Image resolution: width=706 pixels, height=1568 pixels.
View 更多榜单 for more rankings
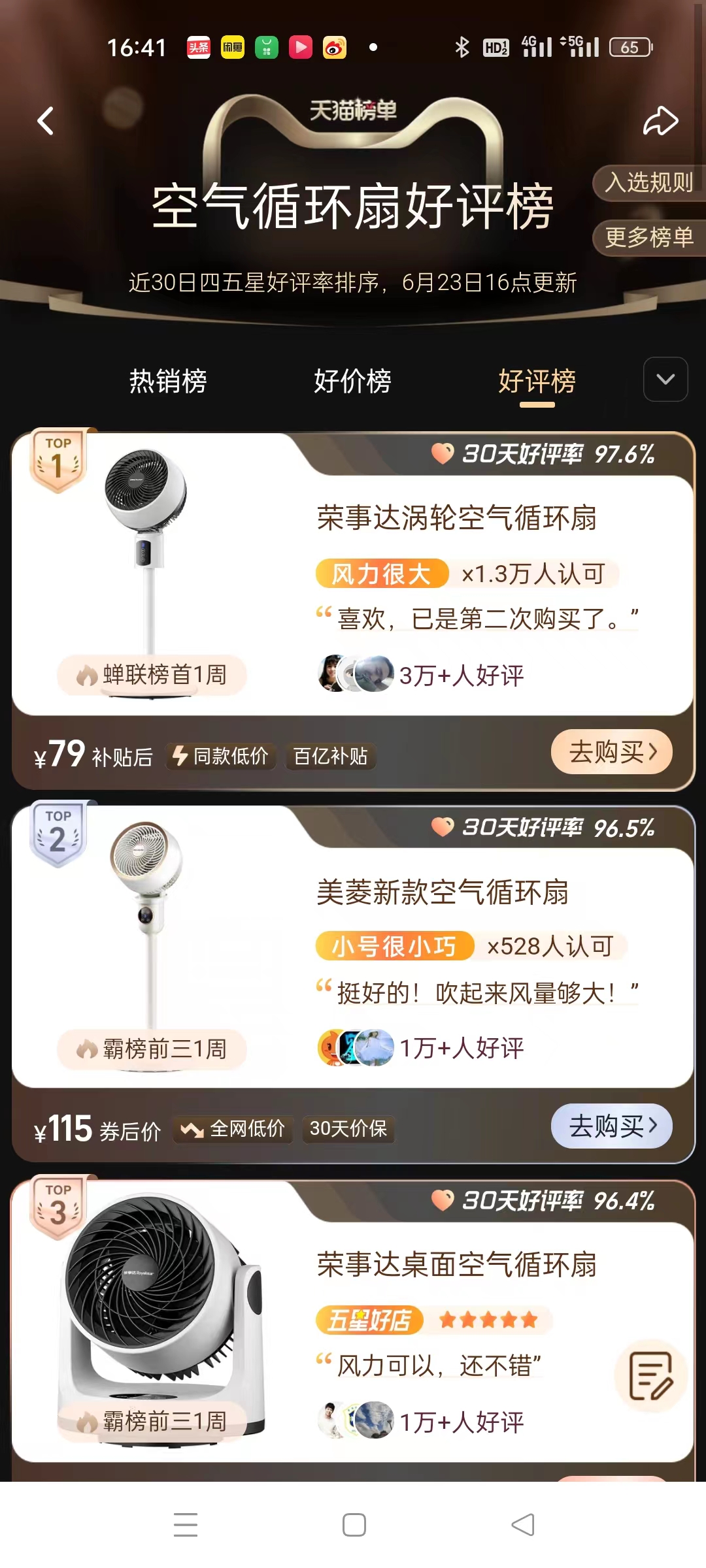[x=648, y=237]
